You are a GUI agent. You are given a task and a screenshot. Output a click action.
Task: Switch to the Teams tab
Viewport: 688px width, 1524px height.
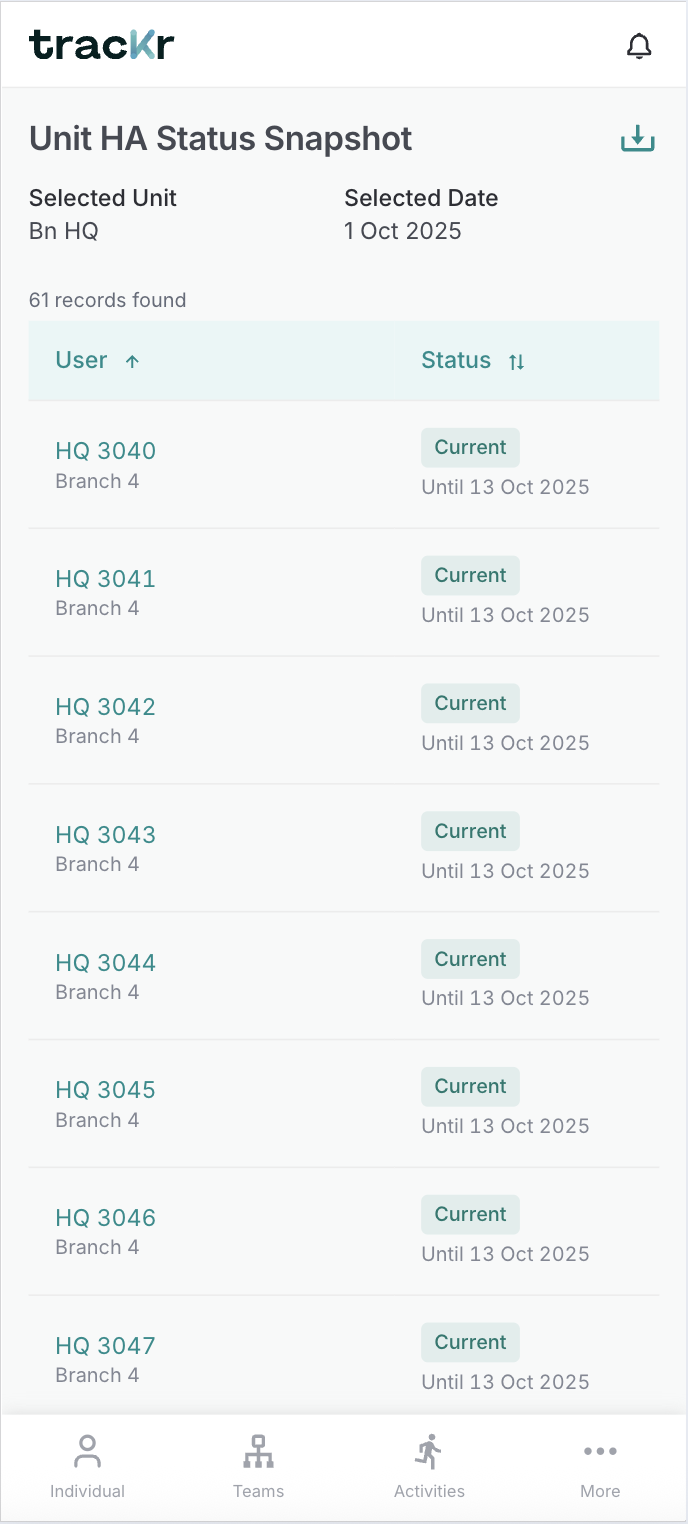(258, 1466)
